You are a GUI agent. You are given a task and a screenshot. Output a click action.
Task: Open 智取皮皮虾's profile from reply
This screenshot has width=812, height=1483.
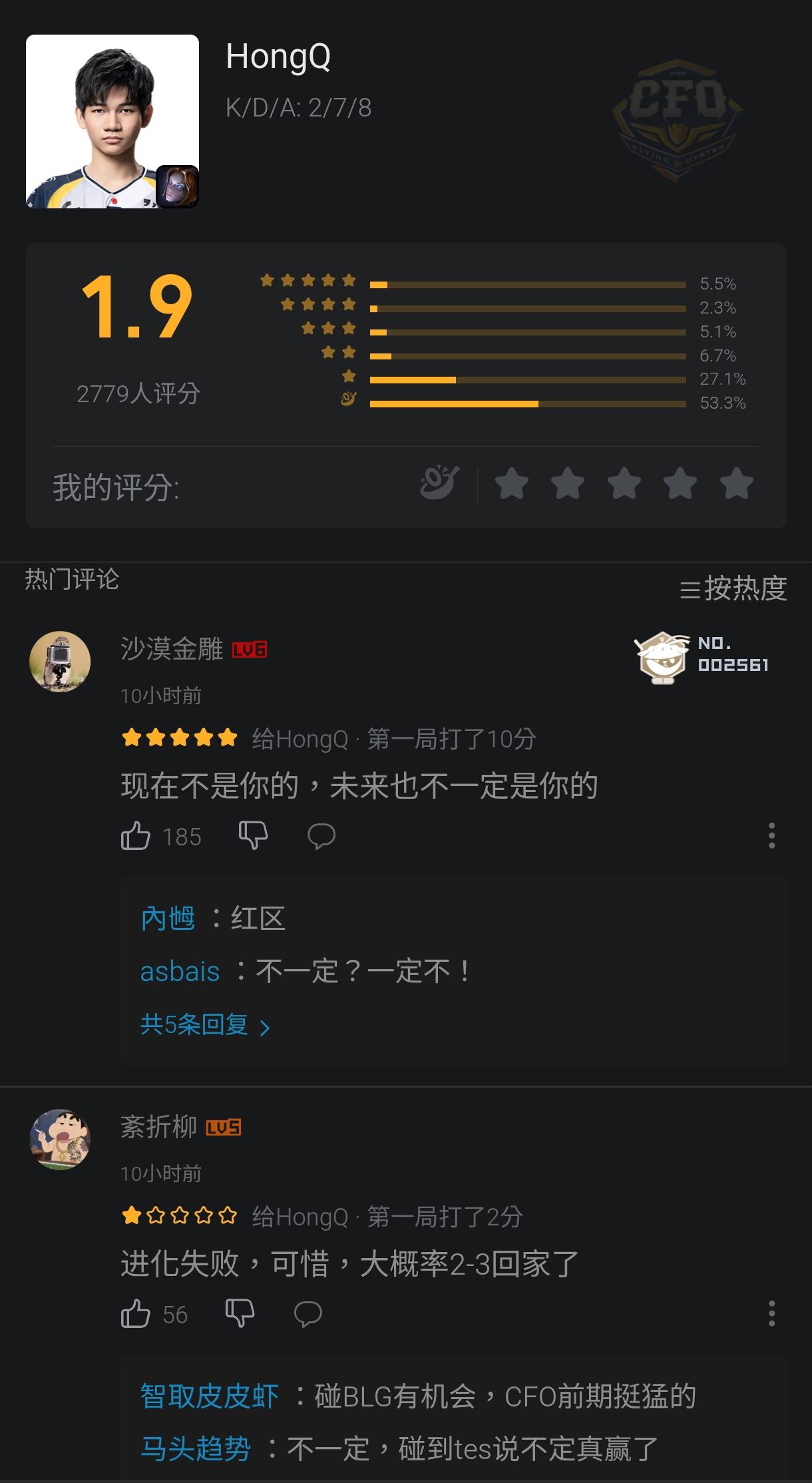point(209,1396)
